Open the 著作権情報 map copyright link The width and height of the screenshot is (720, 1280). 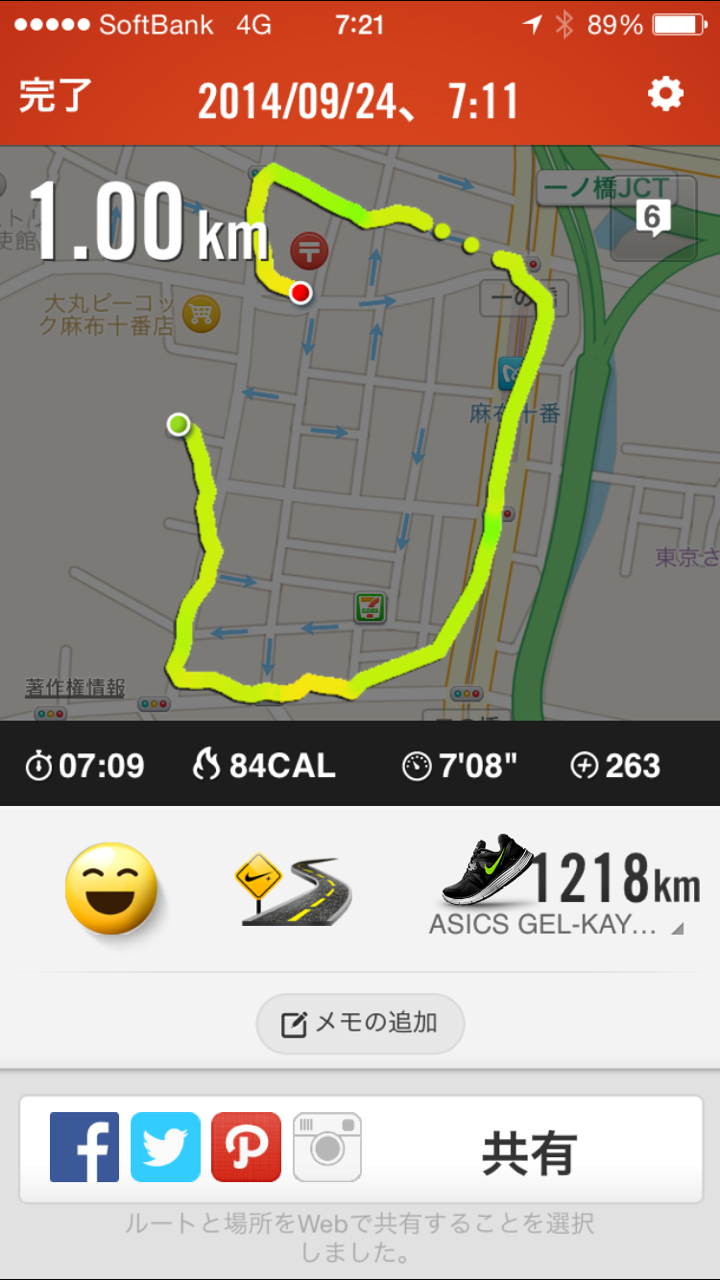(x=75, y=687)
